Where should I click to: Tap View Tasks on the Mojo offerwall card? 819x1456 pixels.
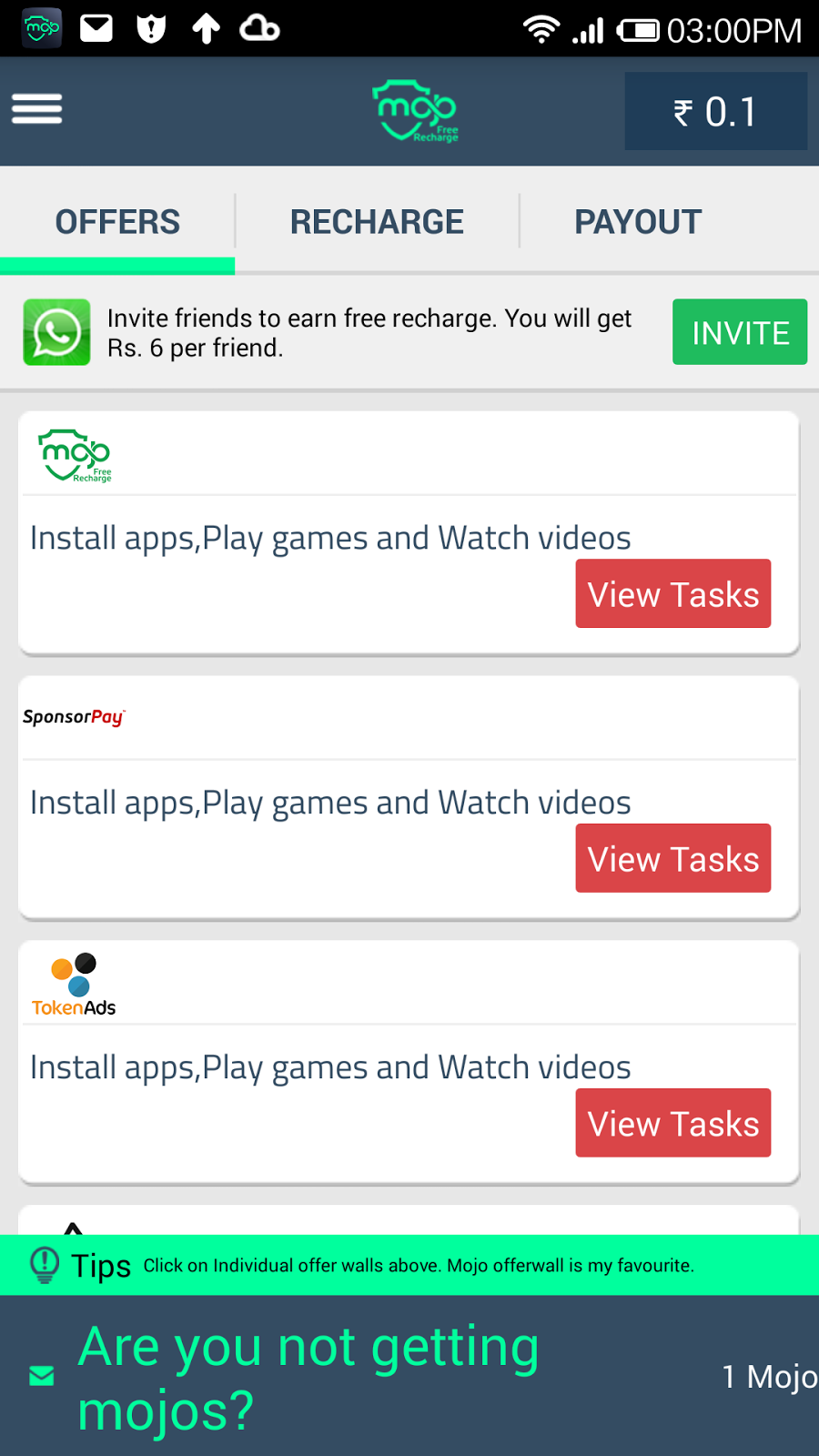[x=672, y=593]
